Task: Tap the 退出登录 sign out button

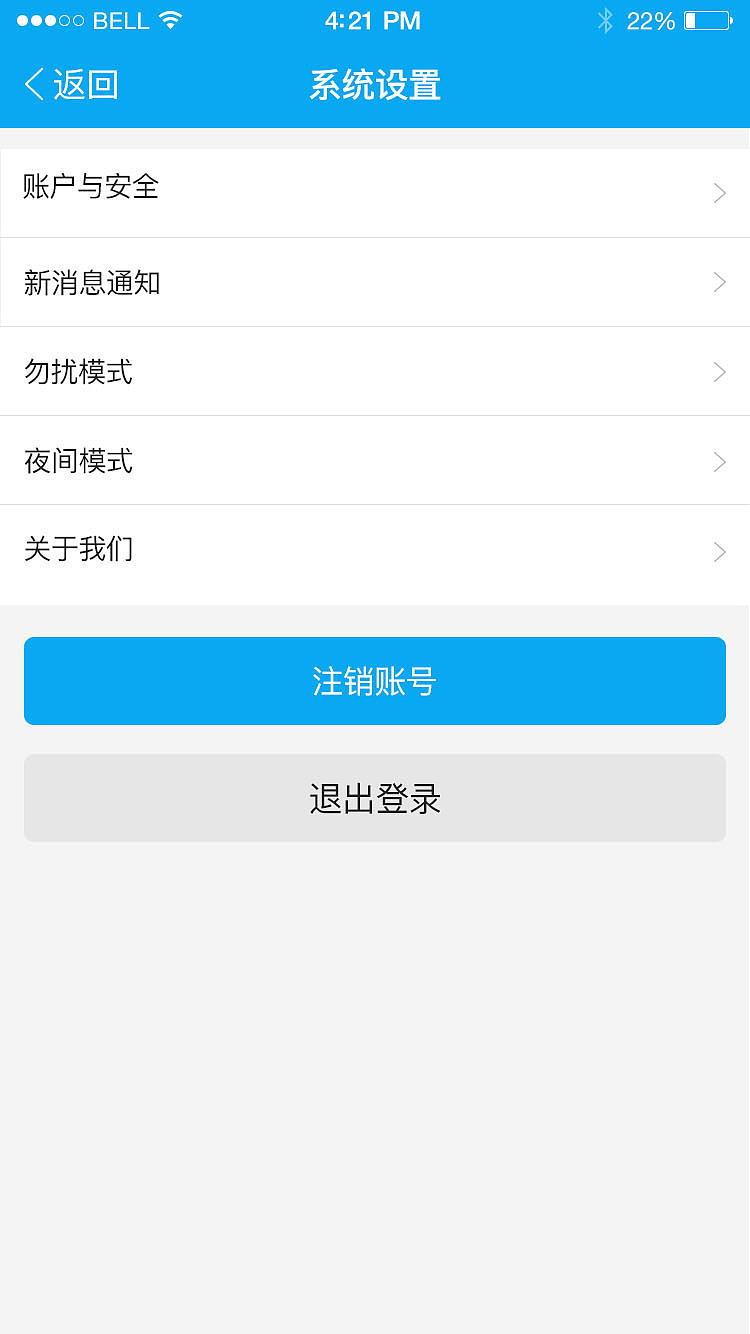Action: point(375,798)
